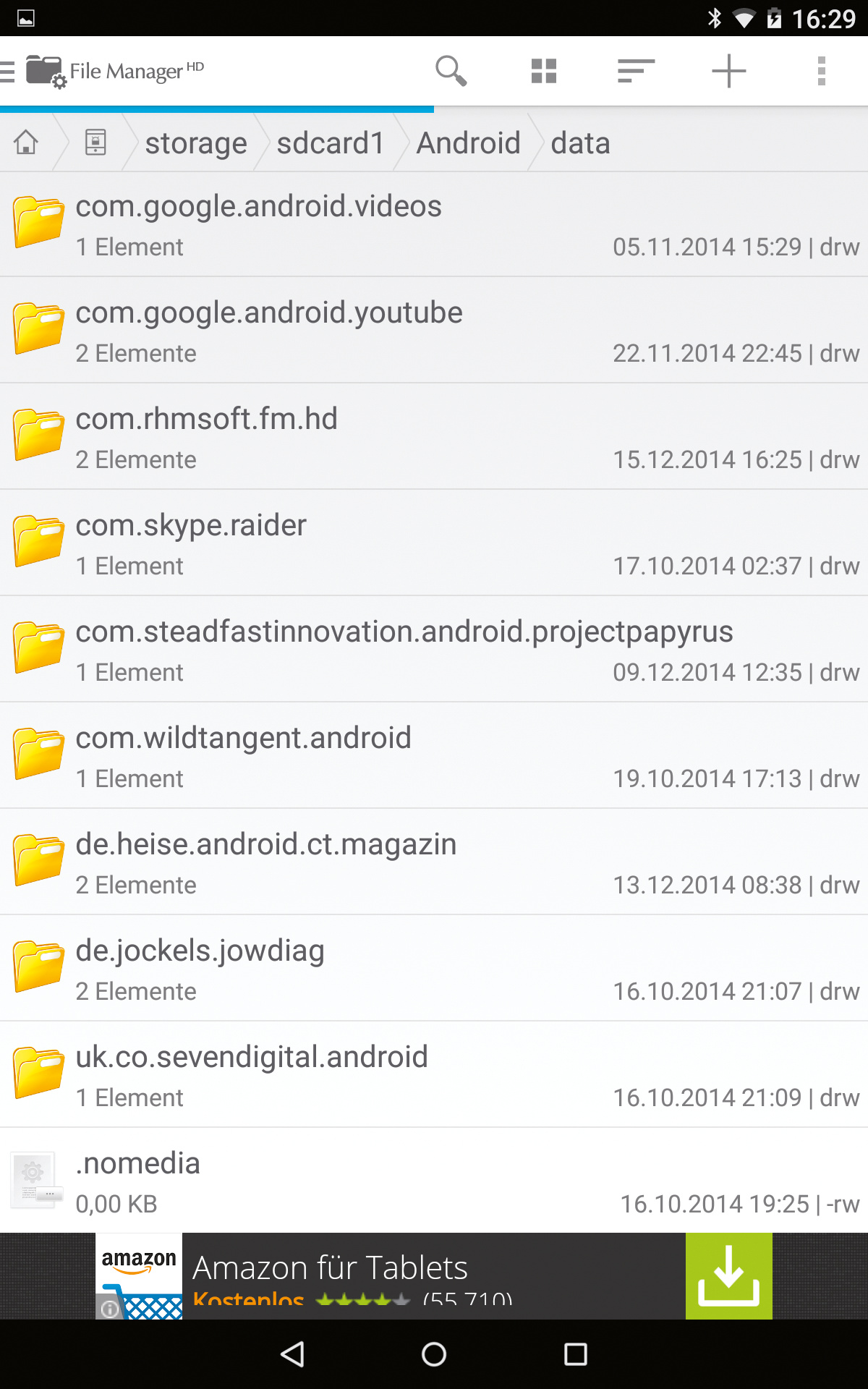Open the projectpapyrus folder
This screenshot has height=1389, width=868.
[434, 650]
